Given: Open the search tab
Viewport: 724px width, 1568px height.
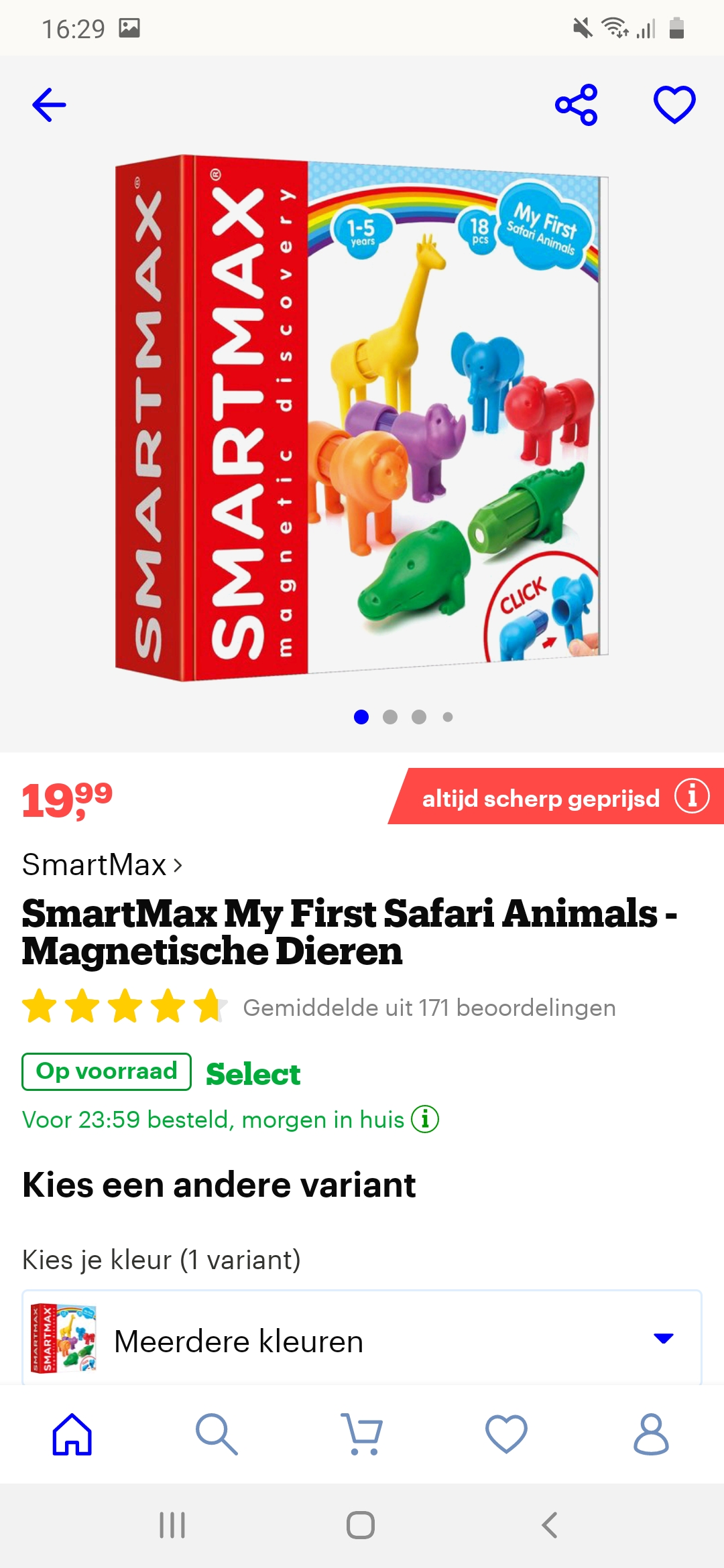Looking at the screenshot, I should 217,1435.
